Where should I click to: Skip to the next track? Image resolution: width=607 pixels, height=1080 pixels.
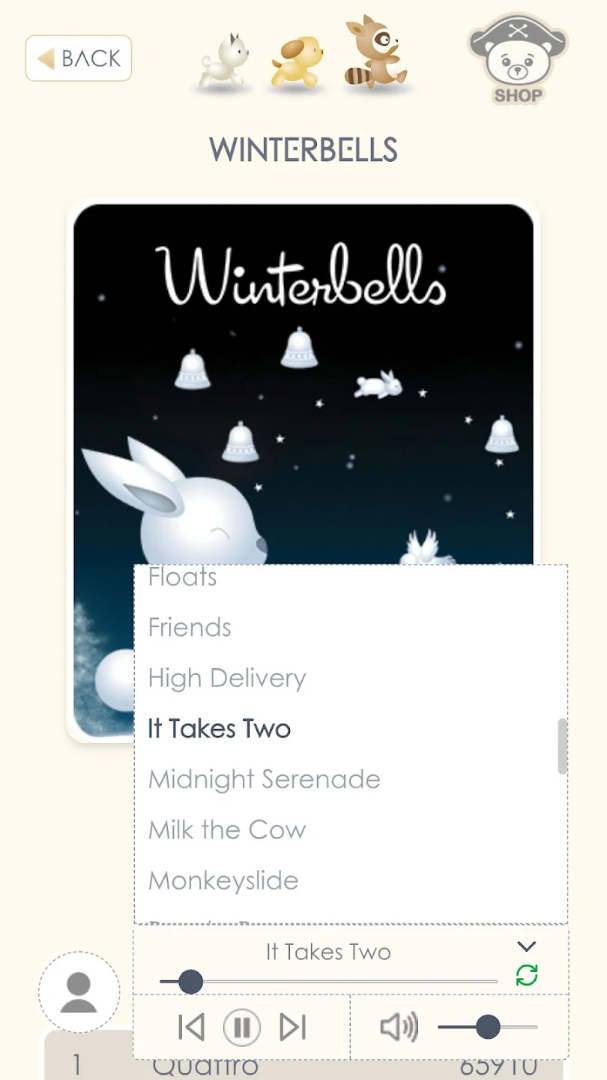[x=292, y=1027]
